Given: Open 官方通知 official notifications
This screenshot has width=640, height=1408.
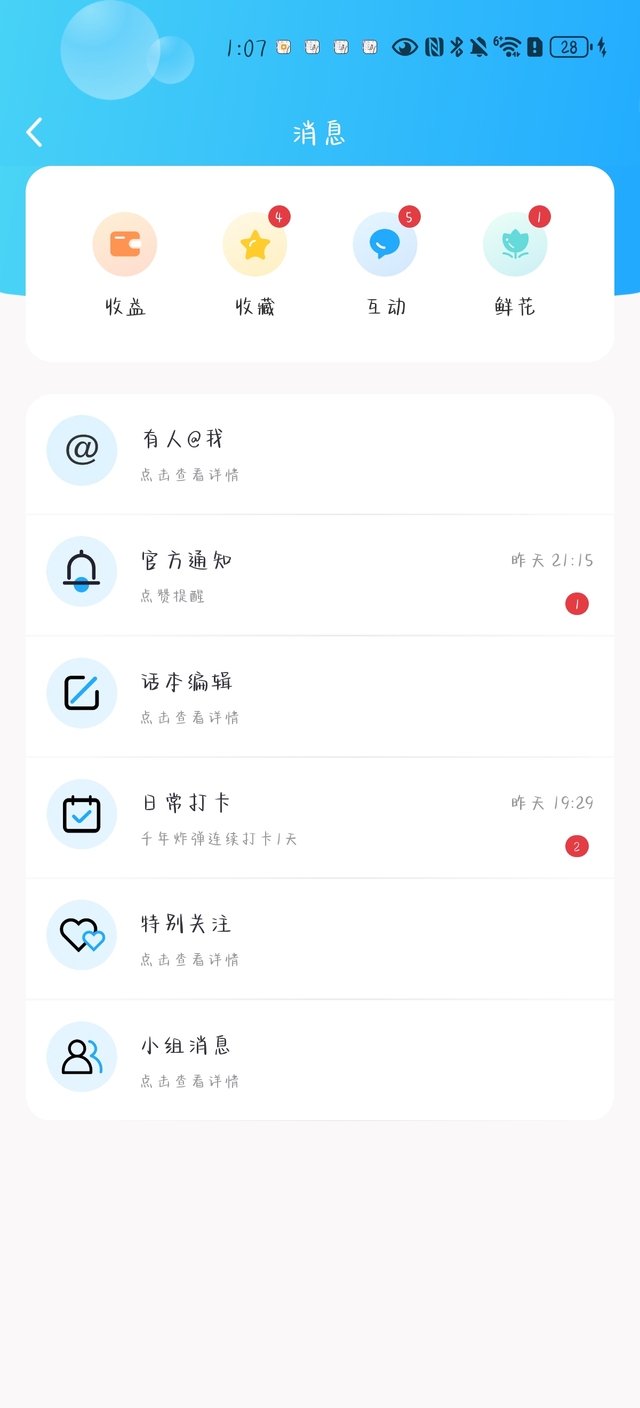Looking at the screenshot, I should pyautogui.click(x=320, y=575).
